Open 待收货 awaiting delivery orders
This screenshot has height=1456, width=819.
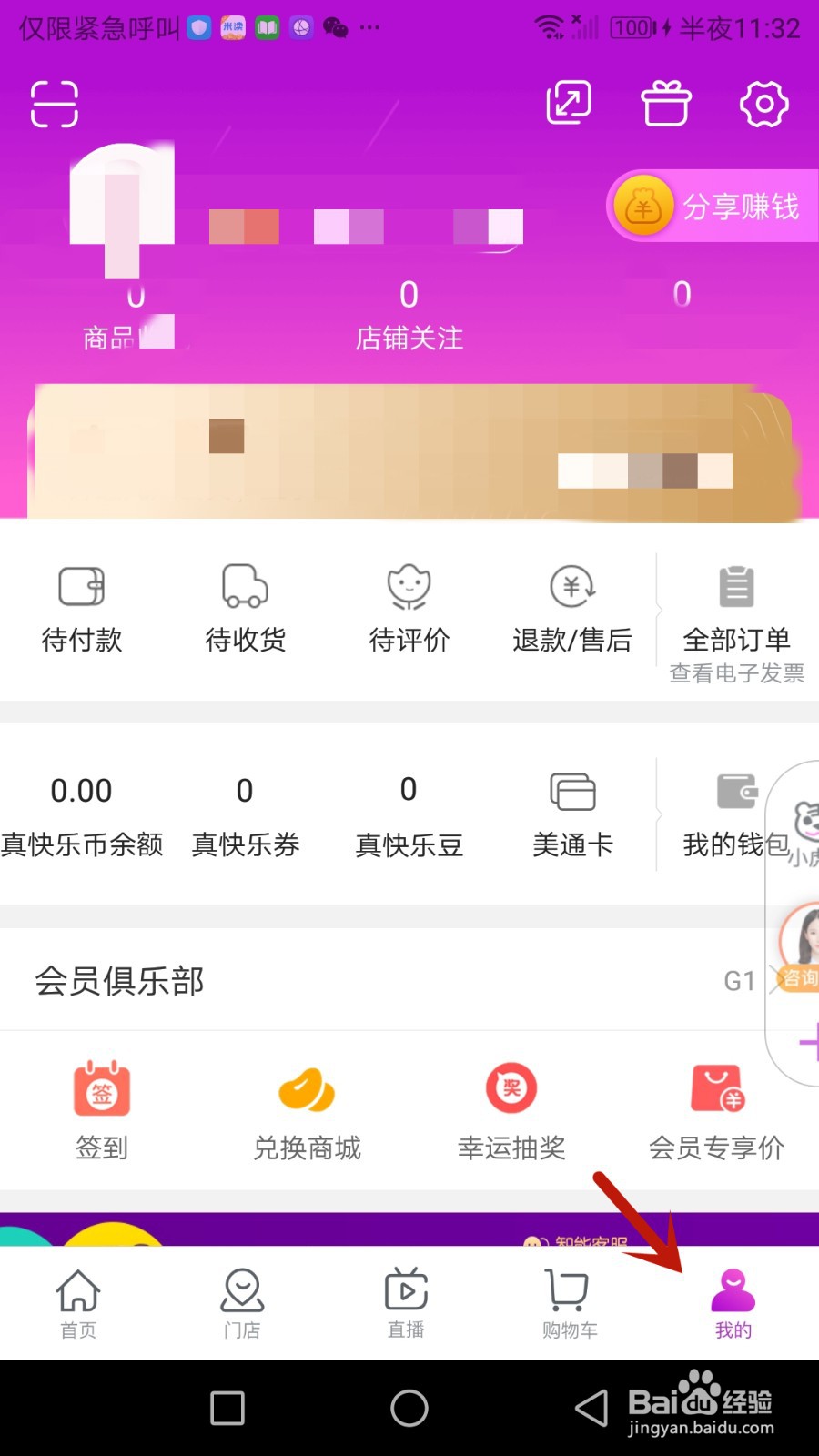point(244,608)
